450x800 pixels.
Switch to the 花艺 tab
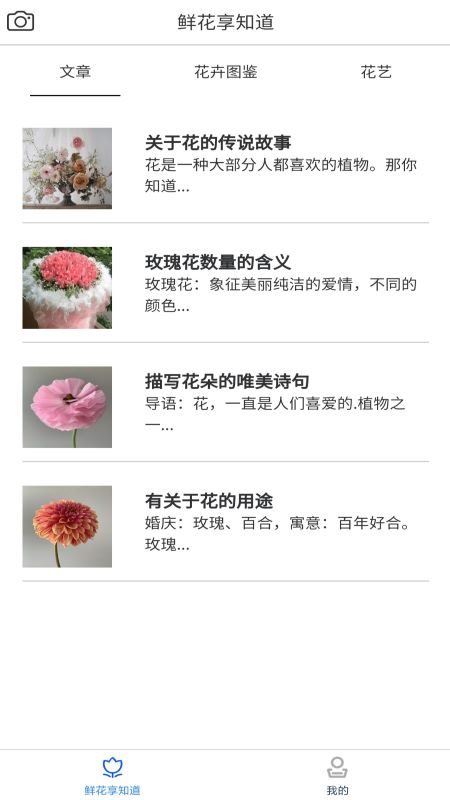(376, 72)
